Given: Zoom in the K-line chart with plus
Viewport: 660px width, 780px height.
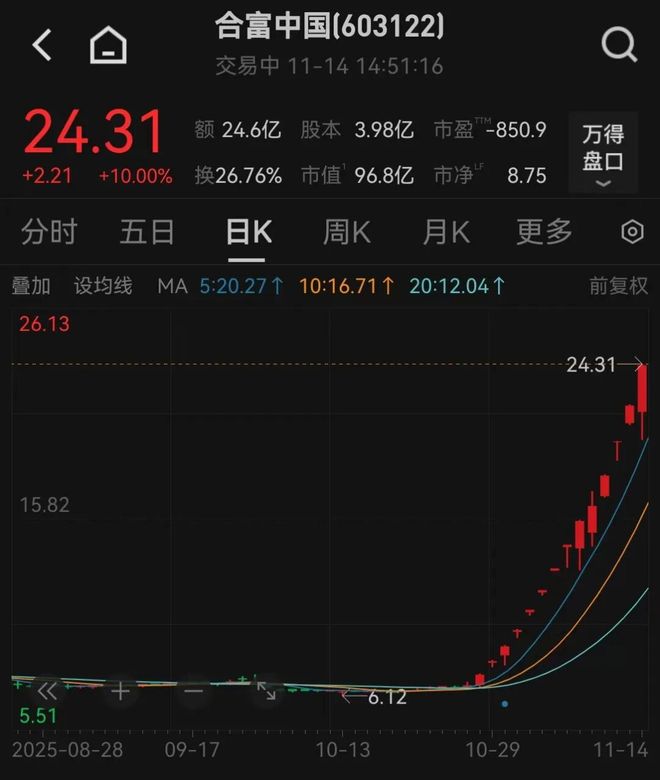Looking at the screenshot, I should [120, 691].
